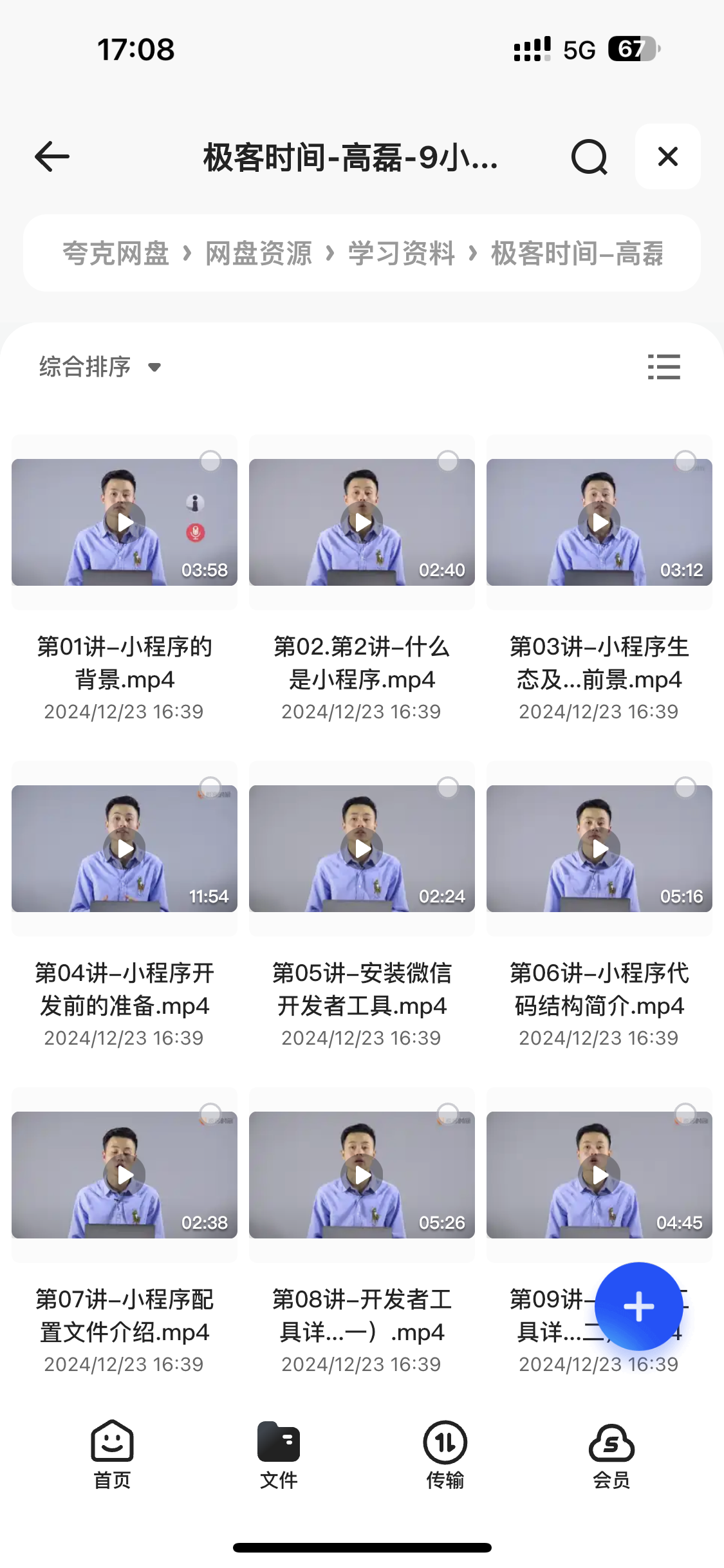
Task: Open 网盘资源 from the breadcrumb path
Action: pyautogui.click(x=258, y=254)
